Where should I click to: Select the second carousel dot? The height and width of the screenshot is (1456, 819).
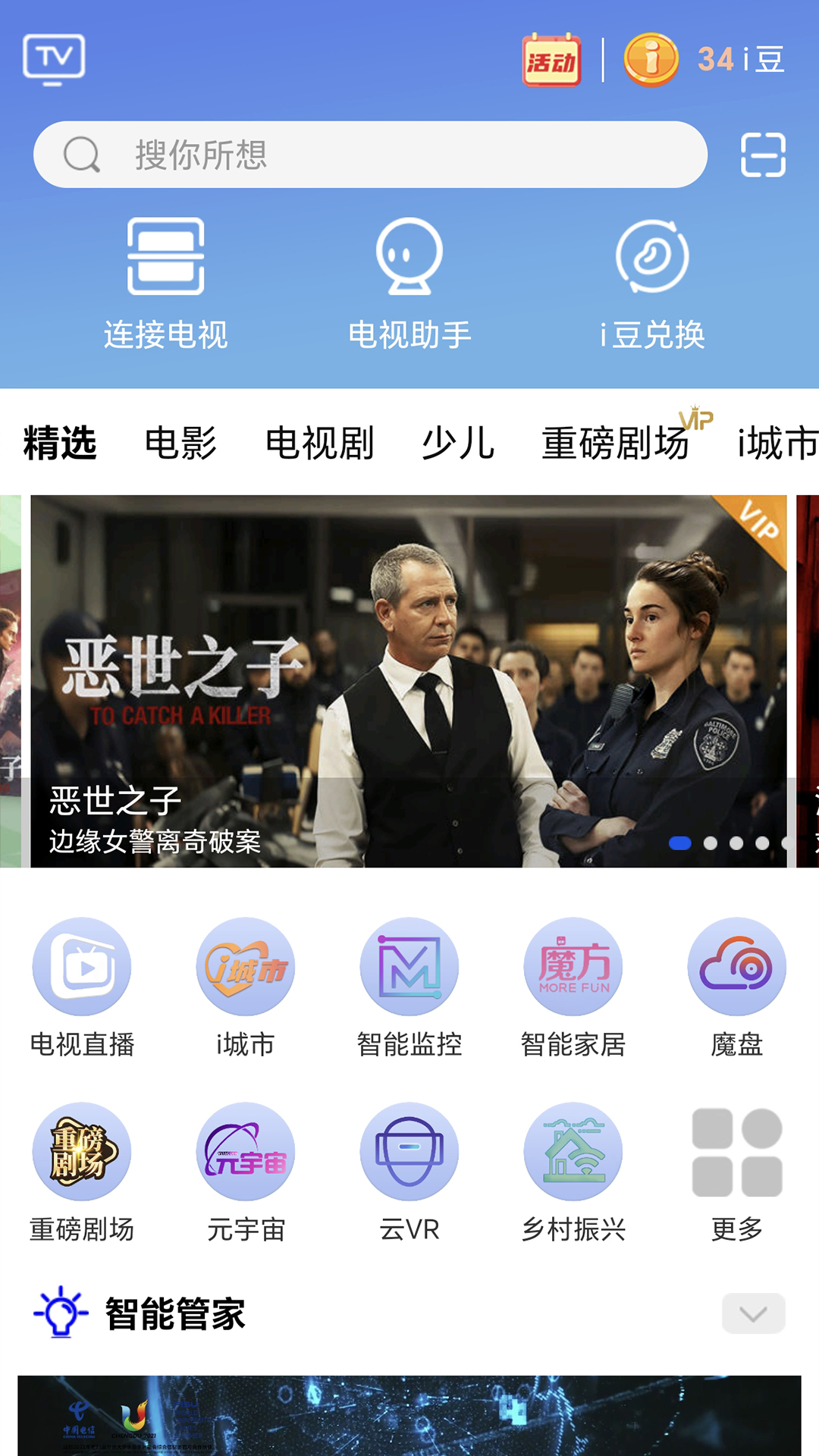coord(709,842)
